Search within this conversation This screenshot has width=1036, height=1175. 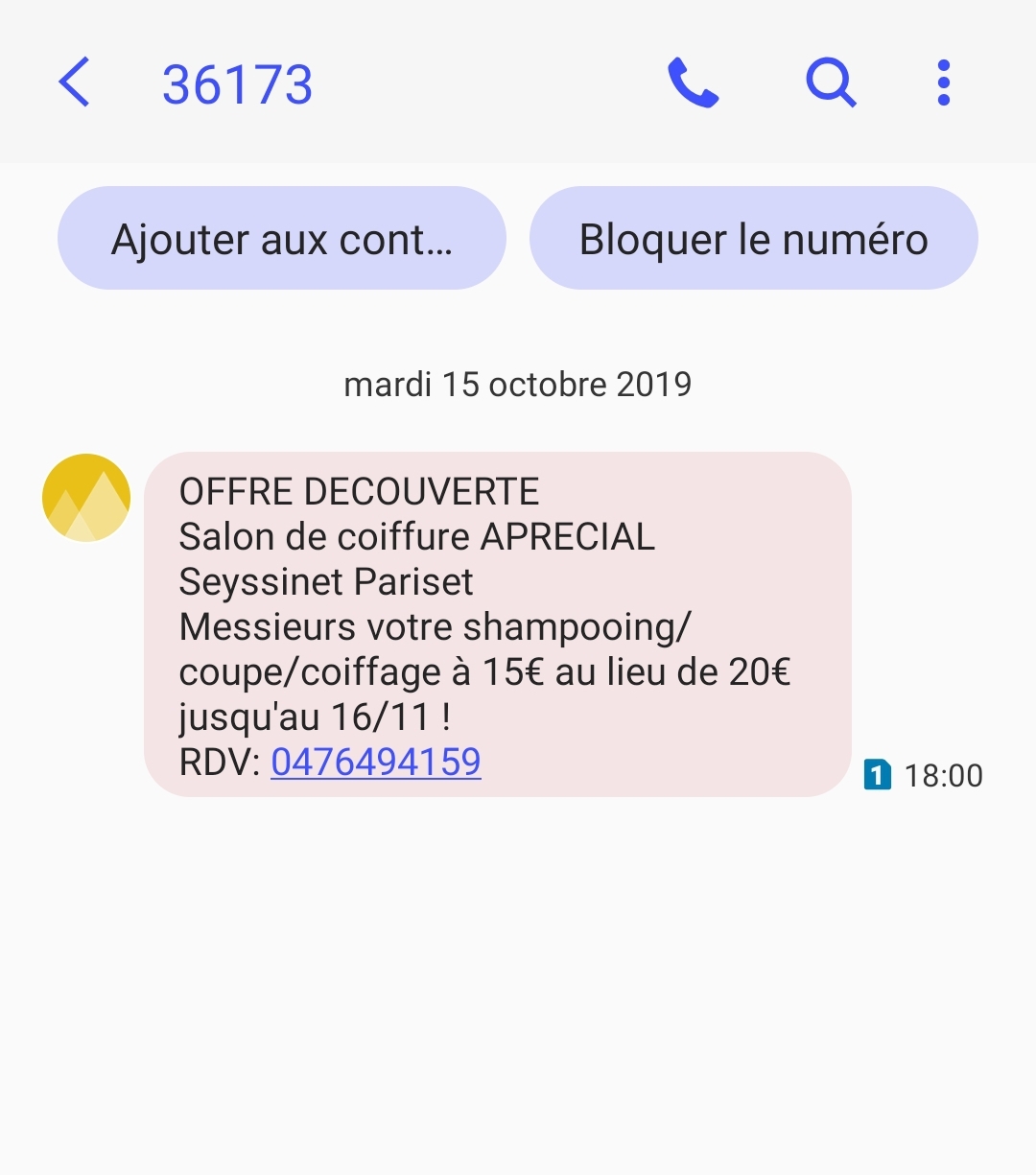(830, 82)
